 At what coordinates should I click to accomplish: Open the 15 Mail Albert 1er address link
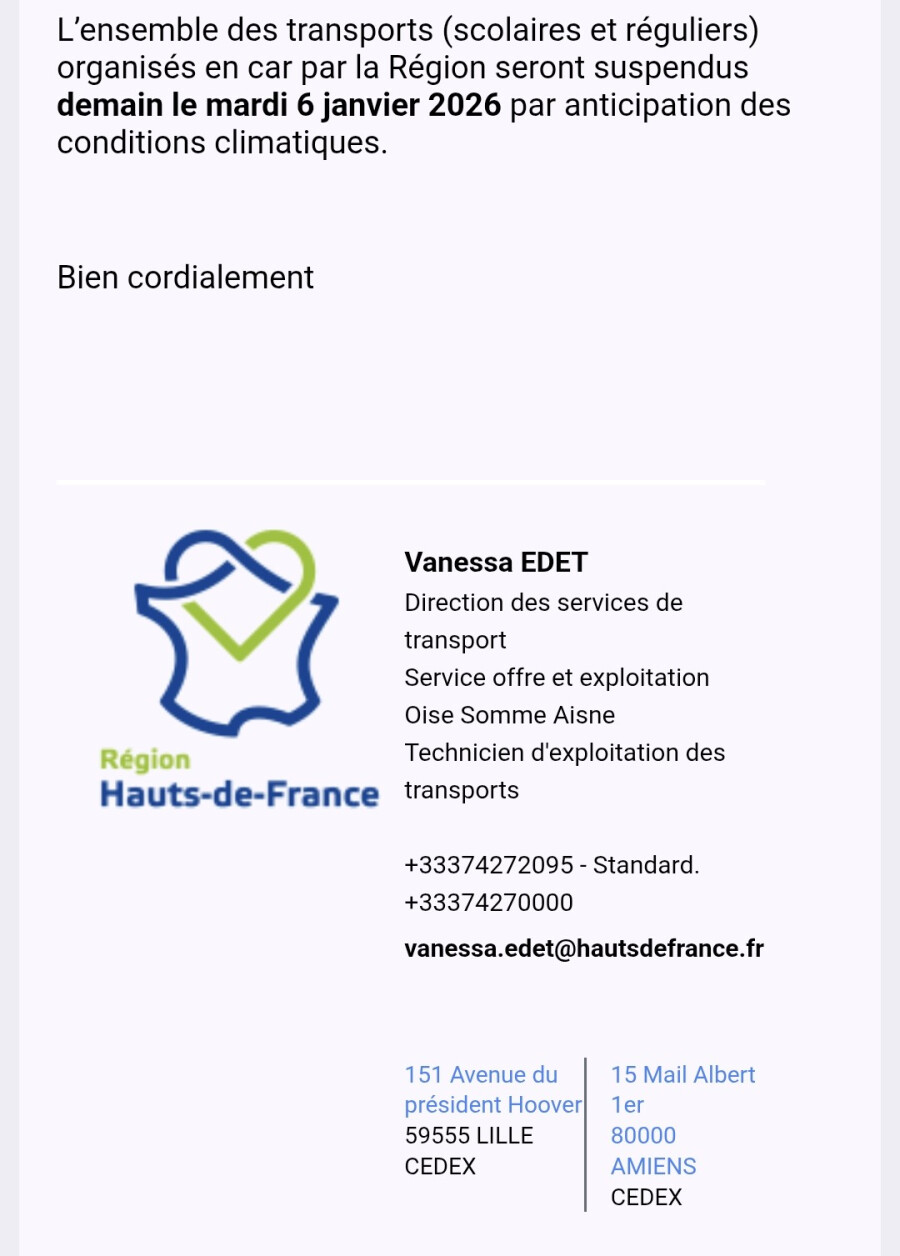point(682,1076)
